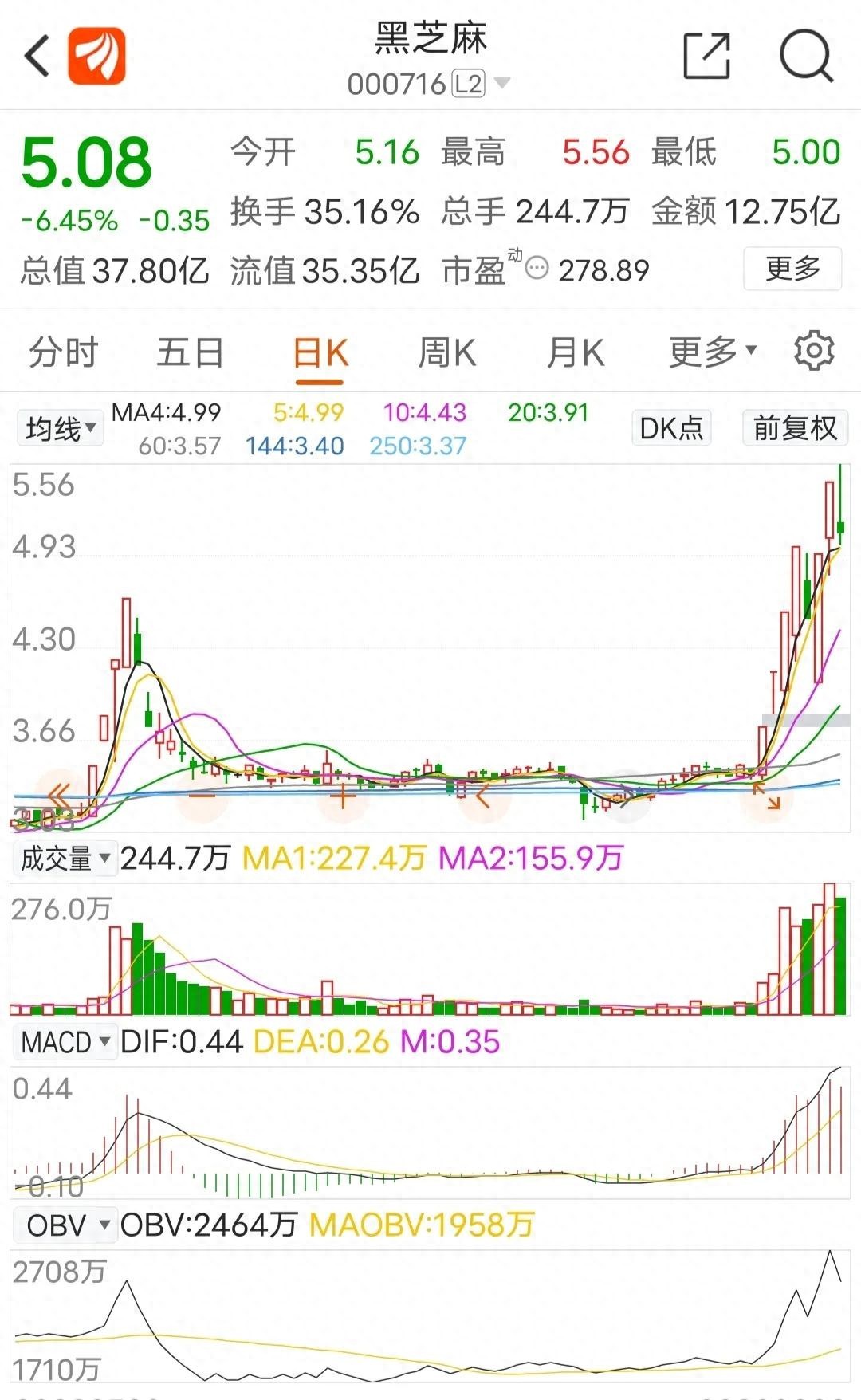Zoom out chart with minus button

pyautogui.click(x=202, y=796)
